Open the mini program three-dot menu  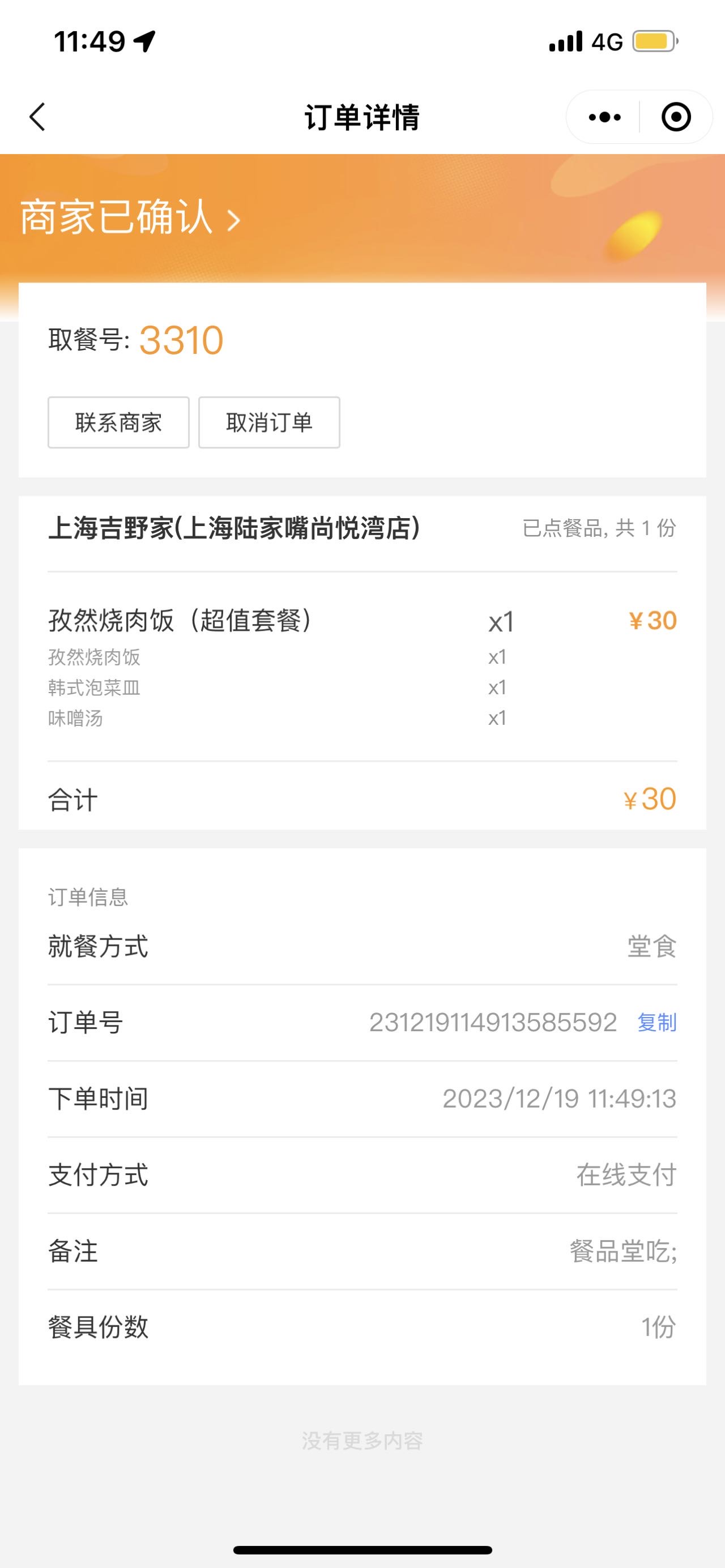604,117
